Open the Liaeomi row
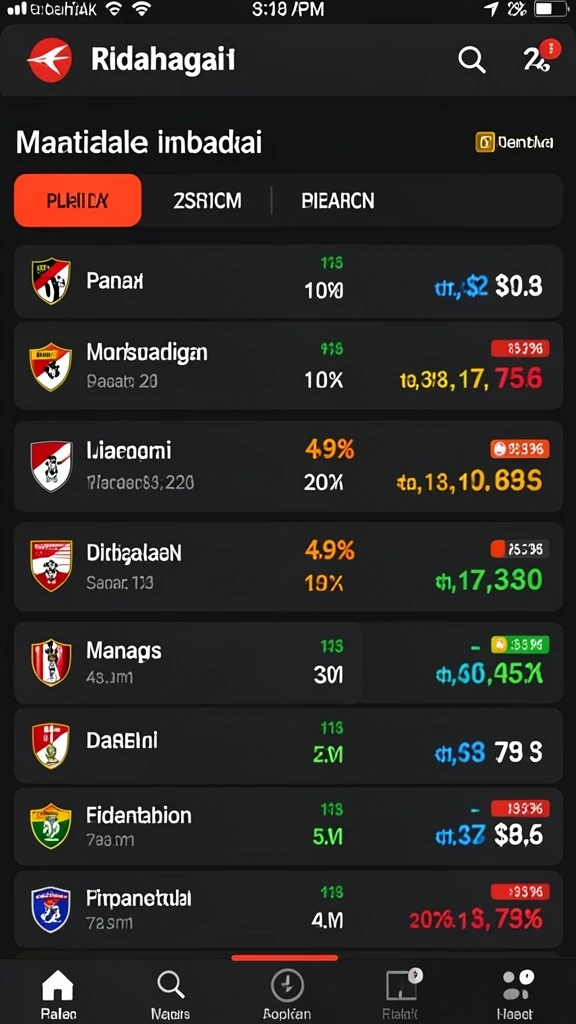The height and width of the screenshot is (1024, 576). pyautogui.click(x=288, y=466)
